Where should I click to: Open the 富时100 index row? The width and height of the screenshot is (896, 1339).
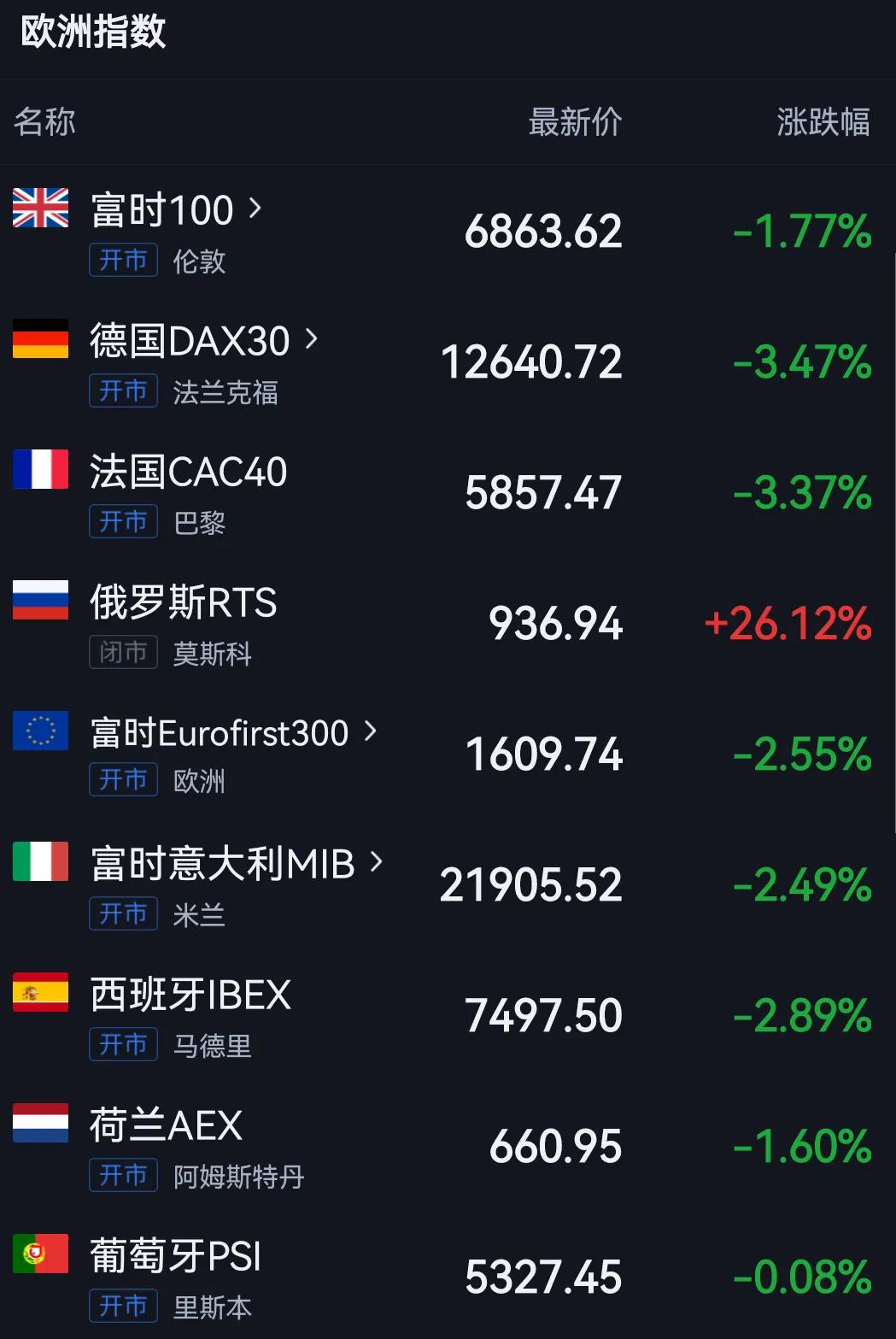click(x=162, y=210)
